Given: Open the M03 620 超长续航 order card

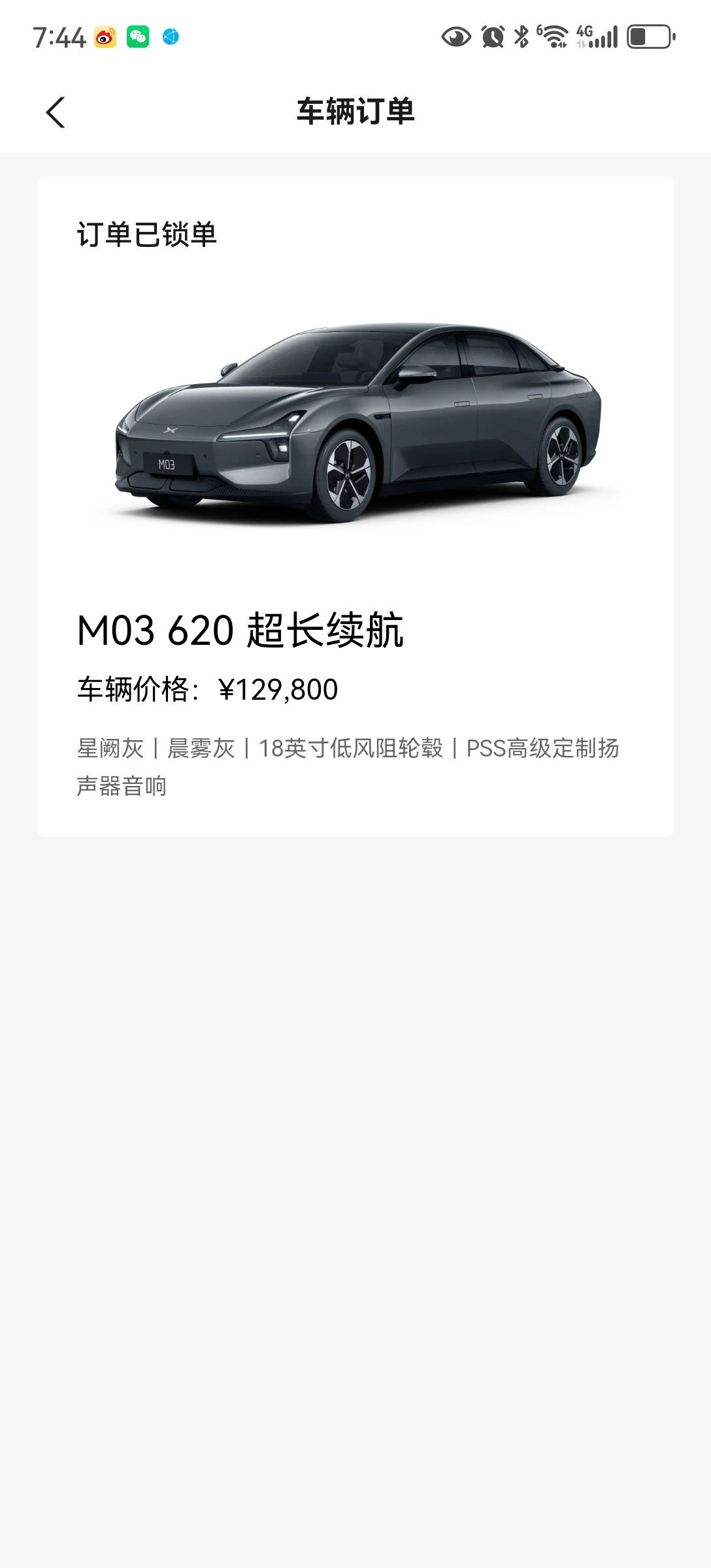Looking at the screenshot, I should coord(355,506).
